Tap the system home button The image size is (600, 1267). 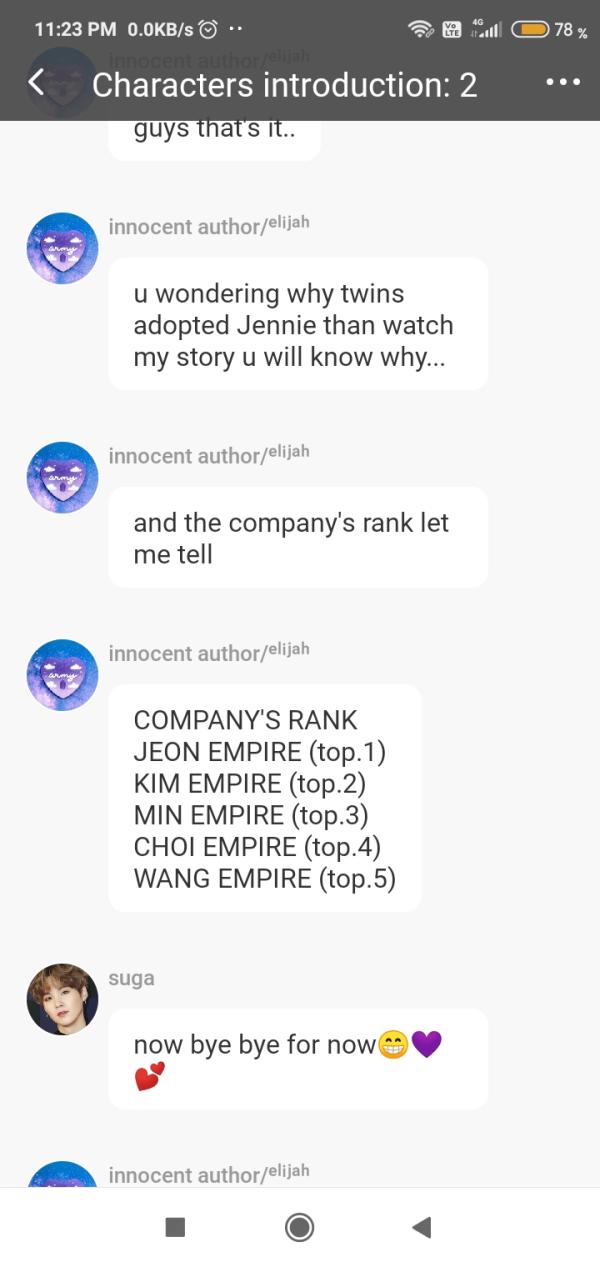point(299,1227)
